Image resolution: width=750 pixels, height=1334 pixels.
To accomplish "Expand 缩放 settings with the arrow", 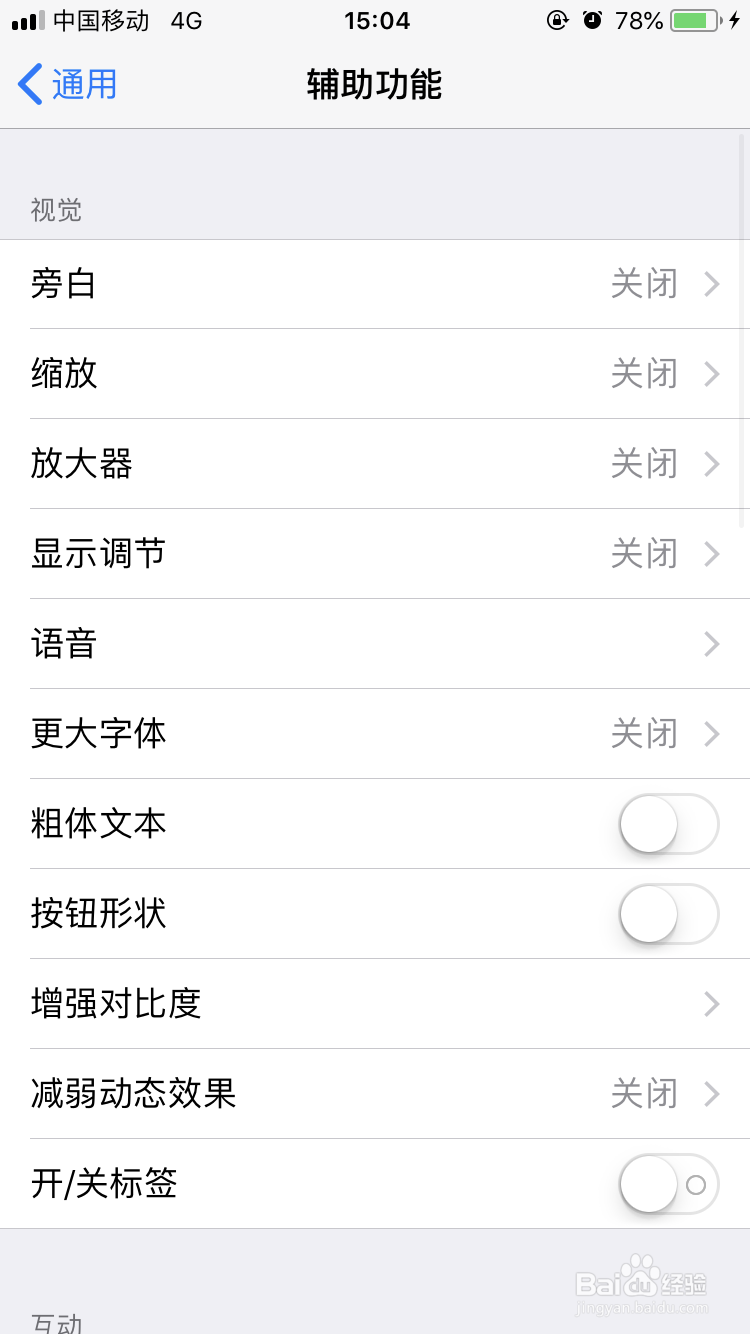I will (712, 374).
